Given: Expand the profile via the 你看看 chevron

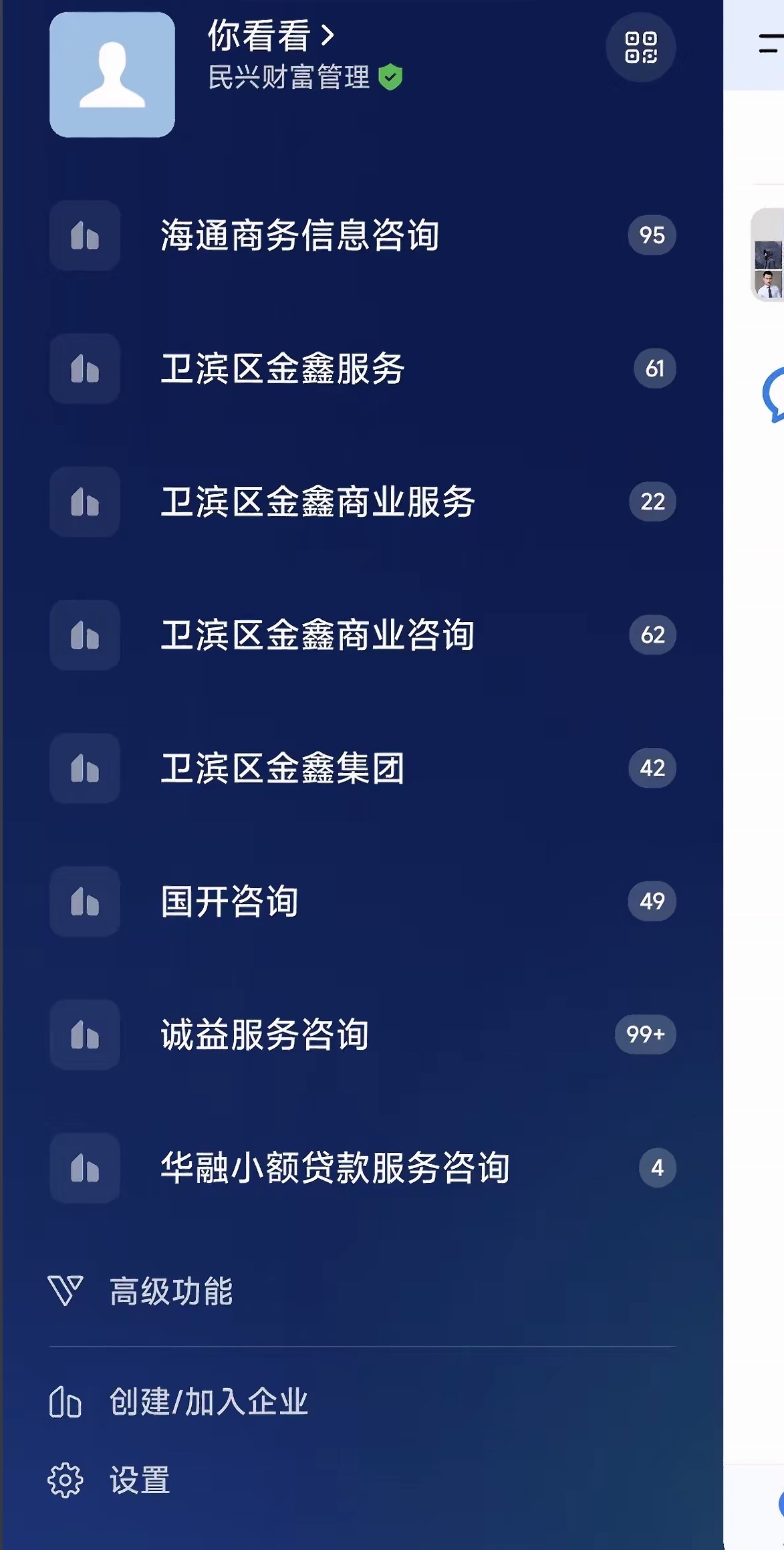Looking at the screenshot, I should pos(327,35).
